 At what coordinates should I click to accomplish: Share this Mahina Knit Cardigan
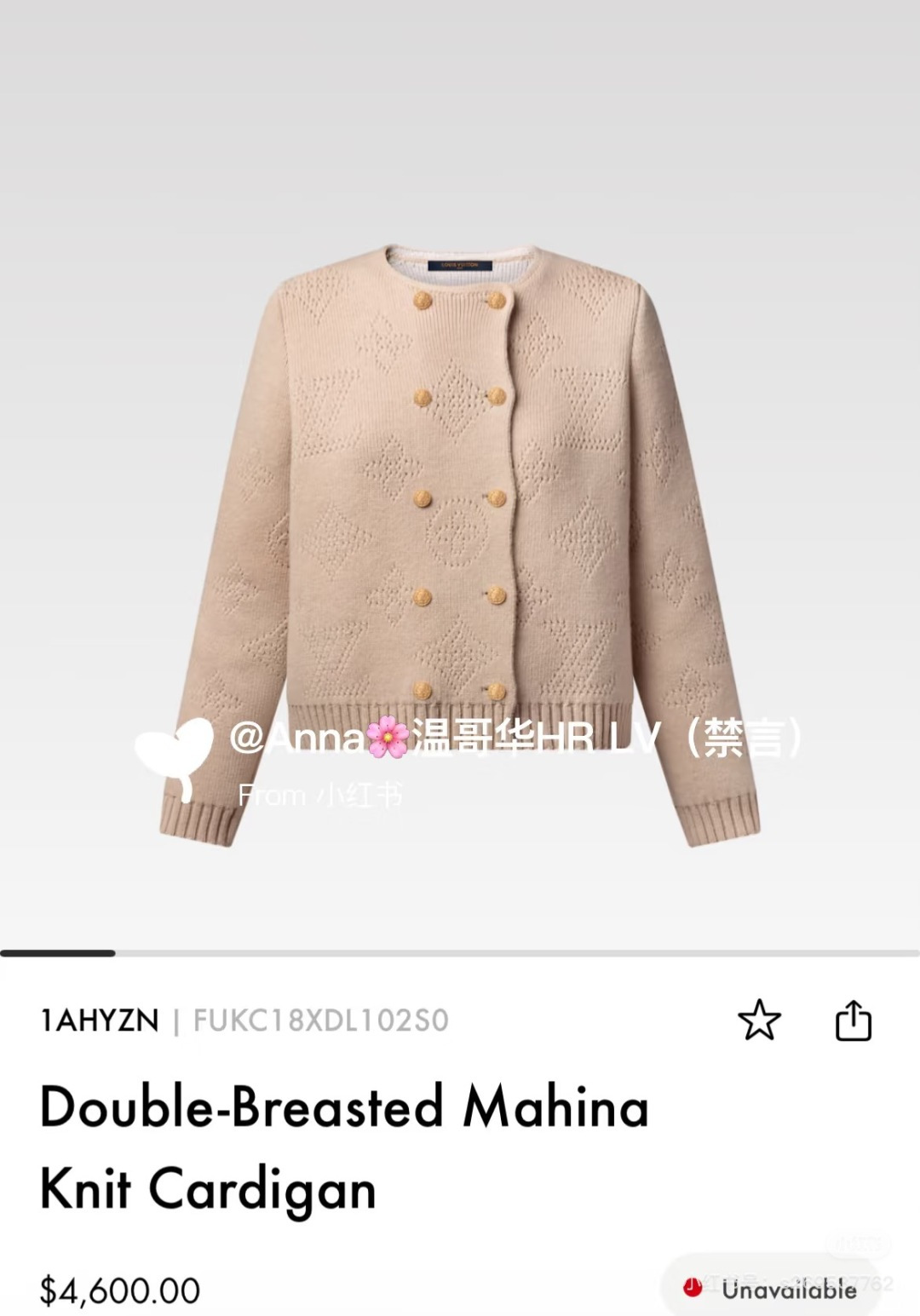853,1020
